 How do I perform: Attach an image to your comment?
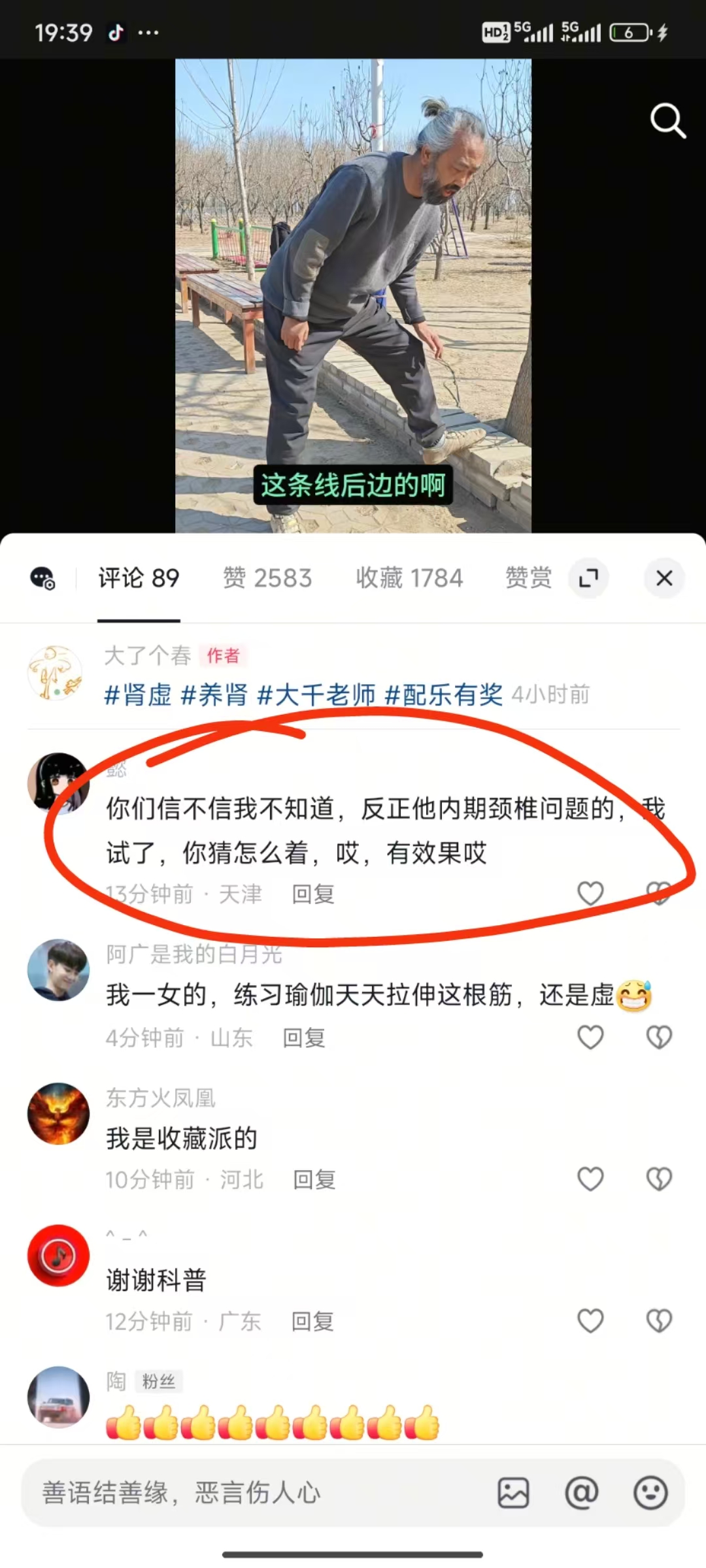coord(513,1493)
